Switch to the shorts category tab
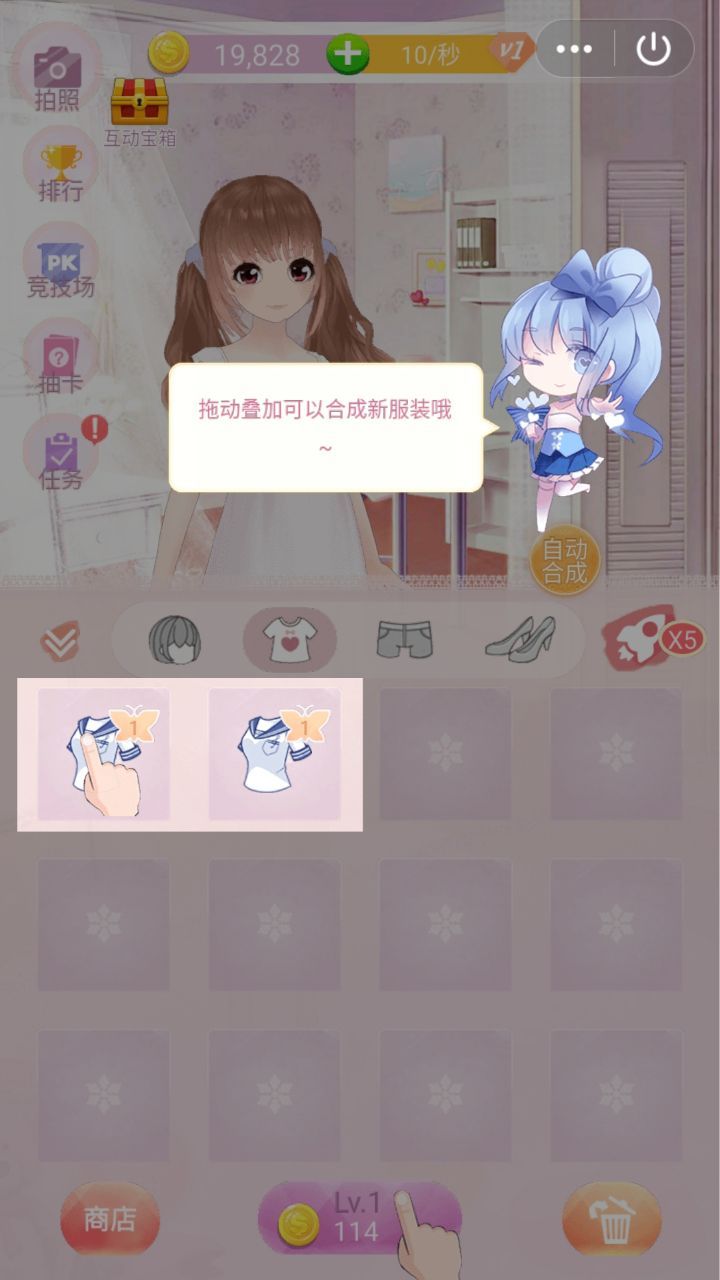The height and width of the screenshot is (1280, 720). pos(404,640)
